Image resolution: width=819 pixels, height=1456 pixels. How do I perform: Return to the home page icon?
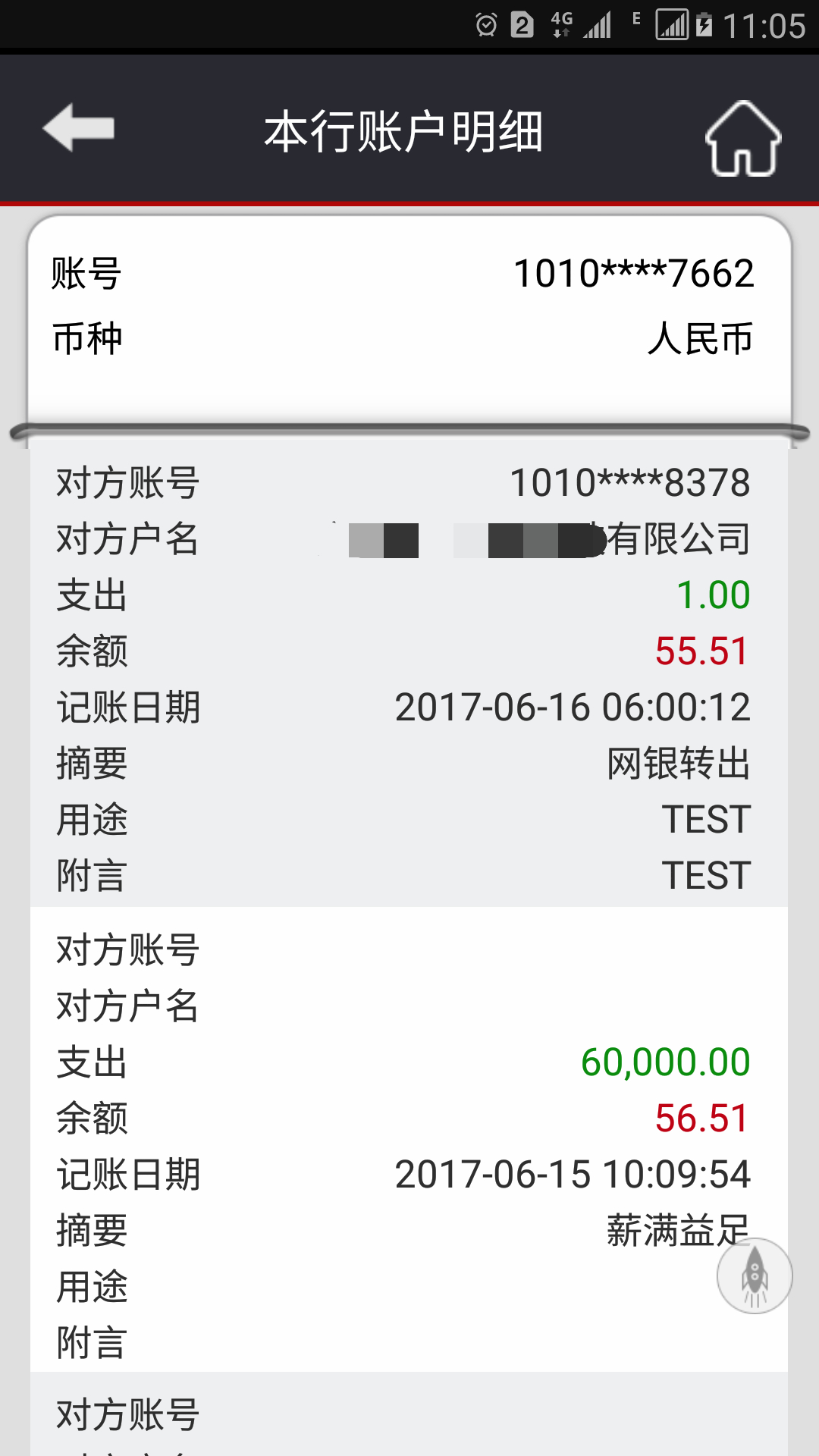(742, 139)
